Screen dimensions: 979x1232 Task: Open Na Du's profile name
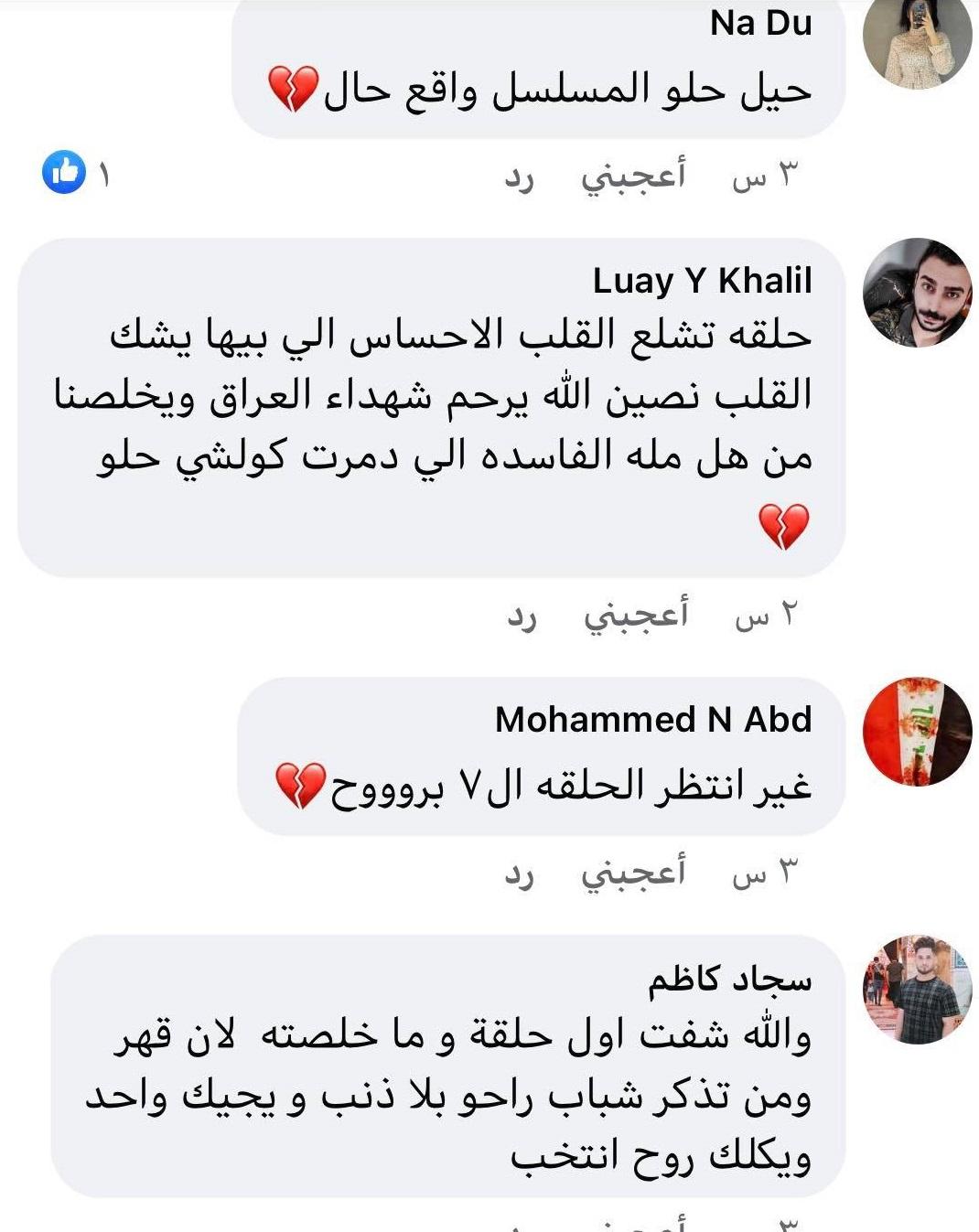(x=760, y=23)
